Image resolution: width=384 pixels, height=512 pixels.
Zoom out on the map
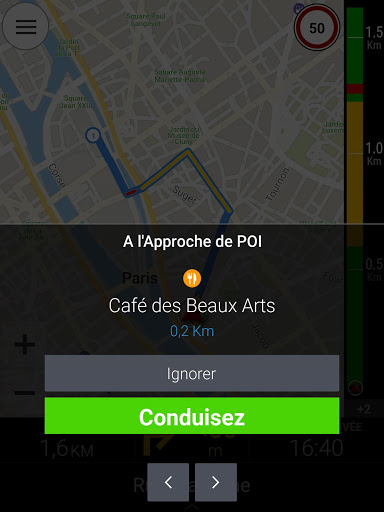pyautogui.click(x=25, y=393)
